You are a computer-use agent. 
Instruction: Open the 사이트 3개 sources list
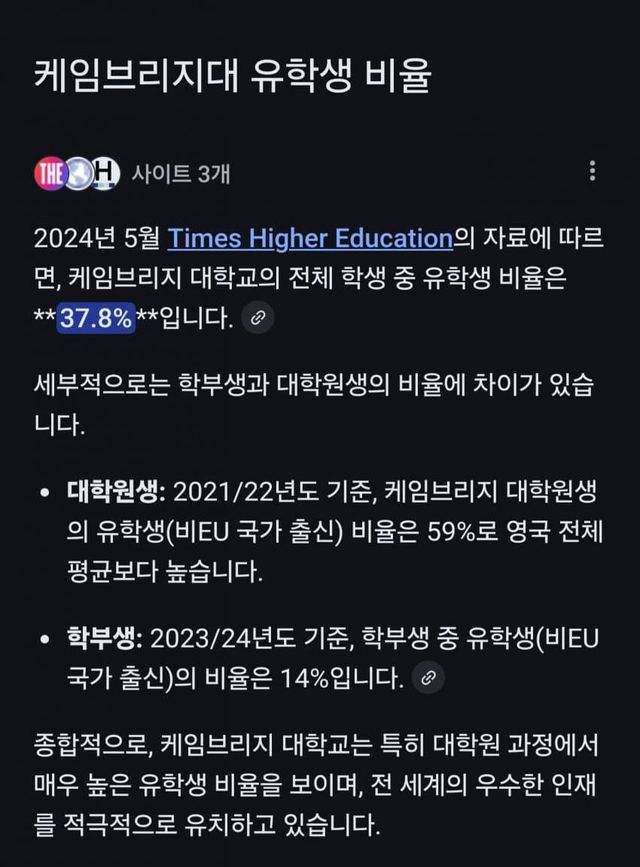[x=180, y=173]
